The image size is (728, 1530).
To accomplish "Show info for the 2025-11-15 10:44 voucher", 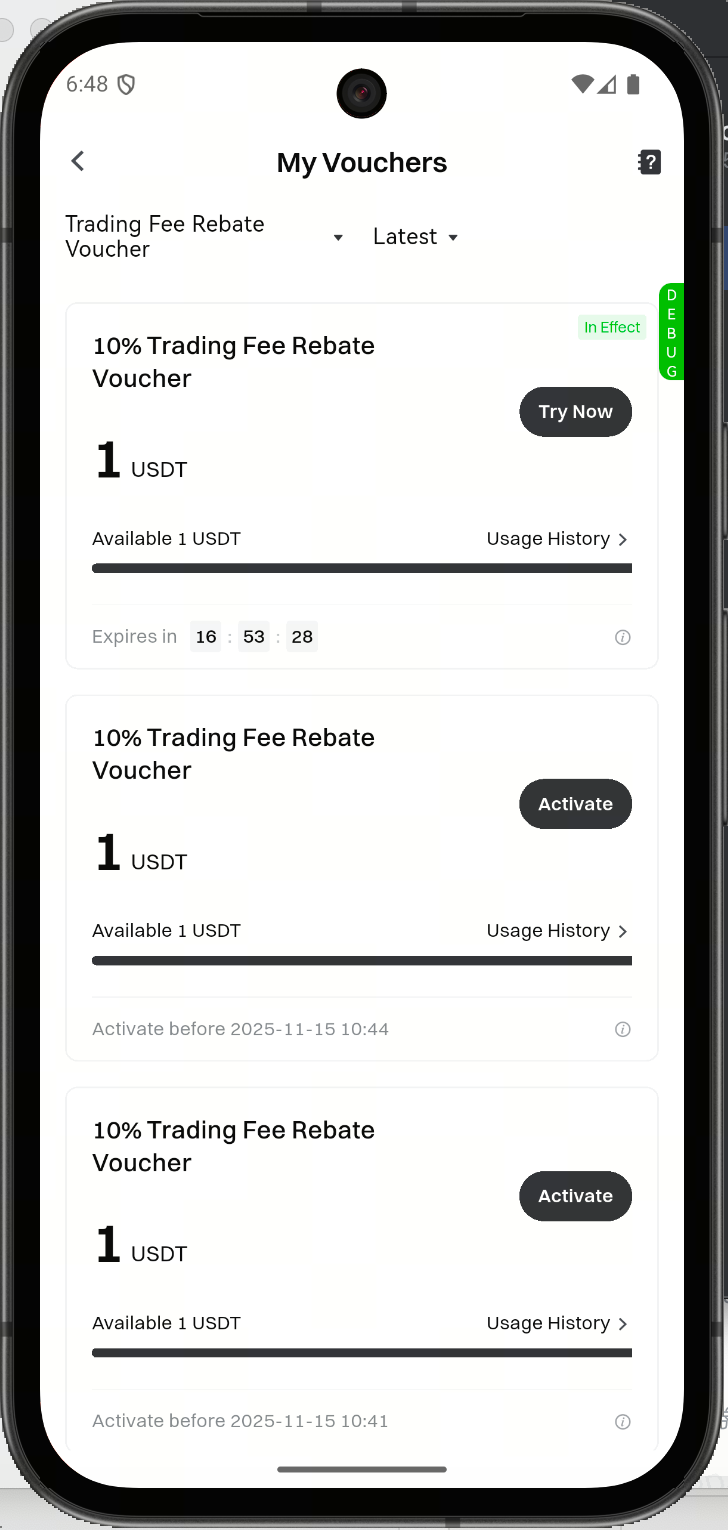I will pos(622,1029).
